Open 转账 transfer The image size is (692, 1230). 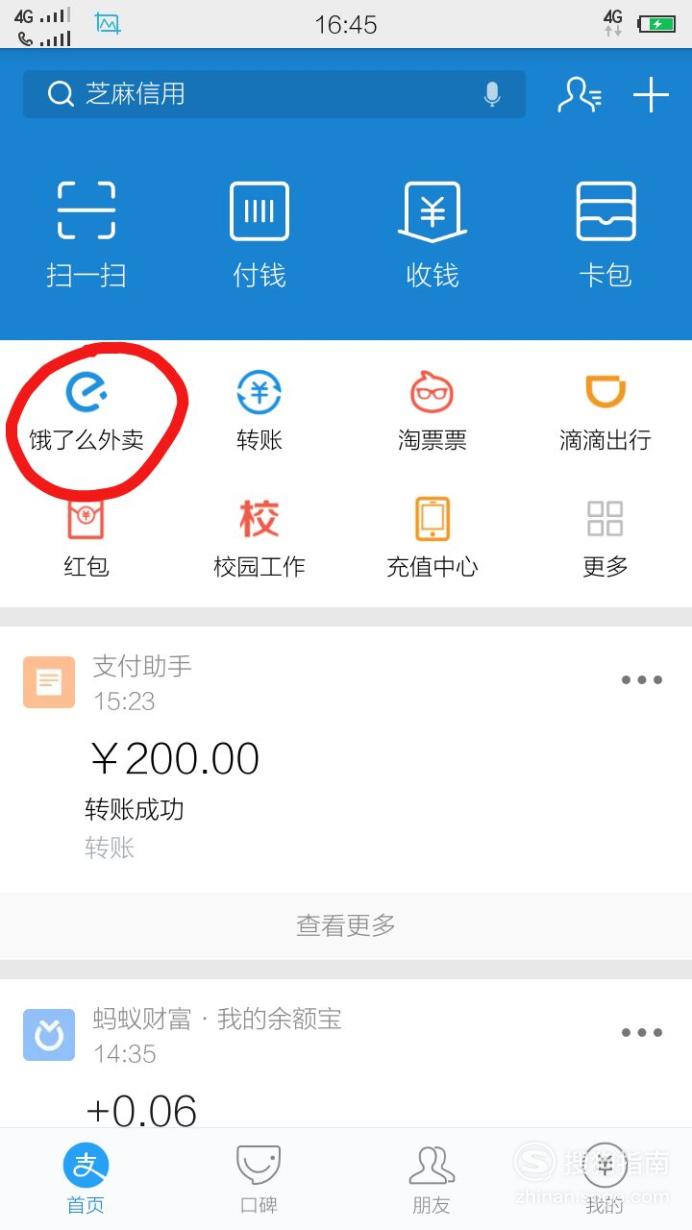(259, 411)
